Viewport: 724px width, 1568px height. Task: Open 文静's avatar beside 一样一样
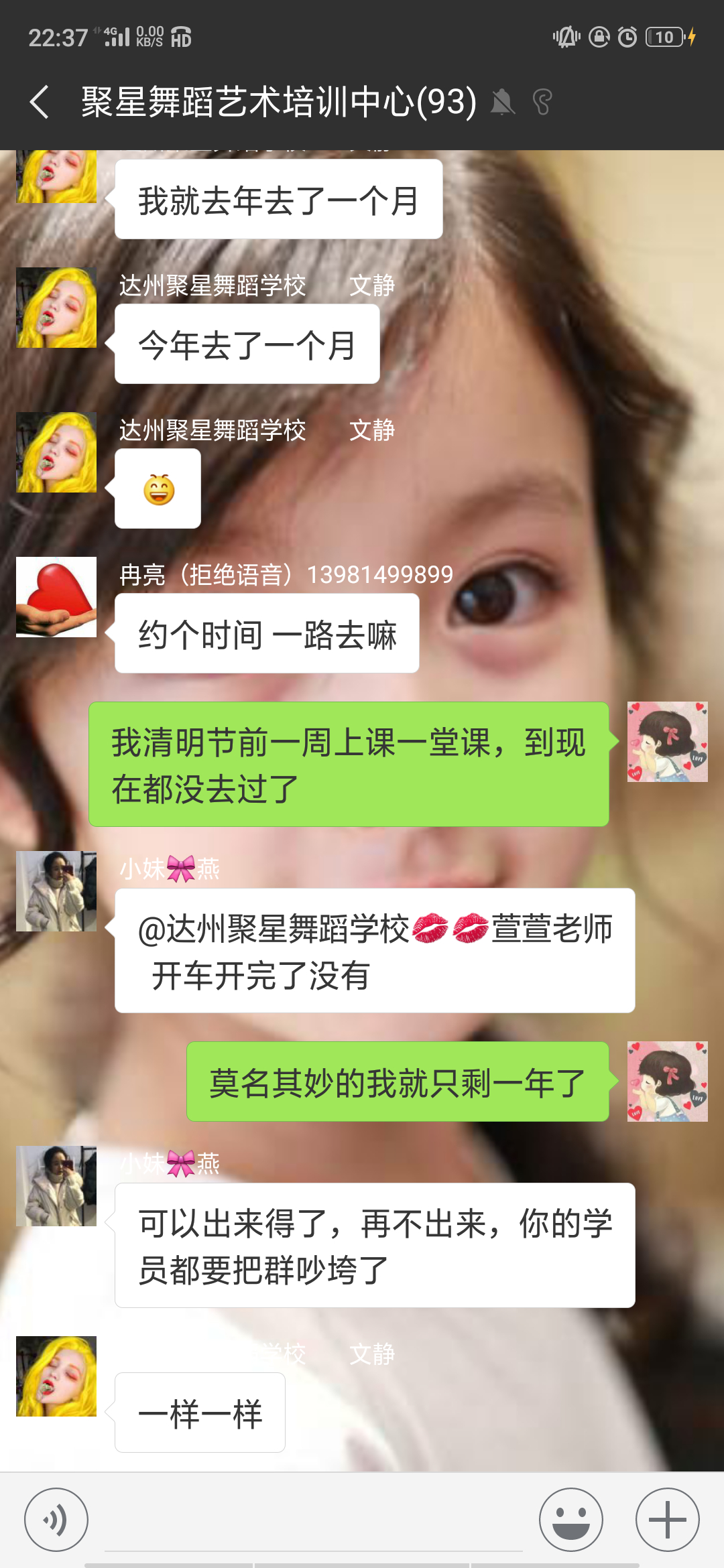coord(56,1376)
